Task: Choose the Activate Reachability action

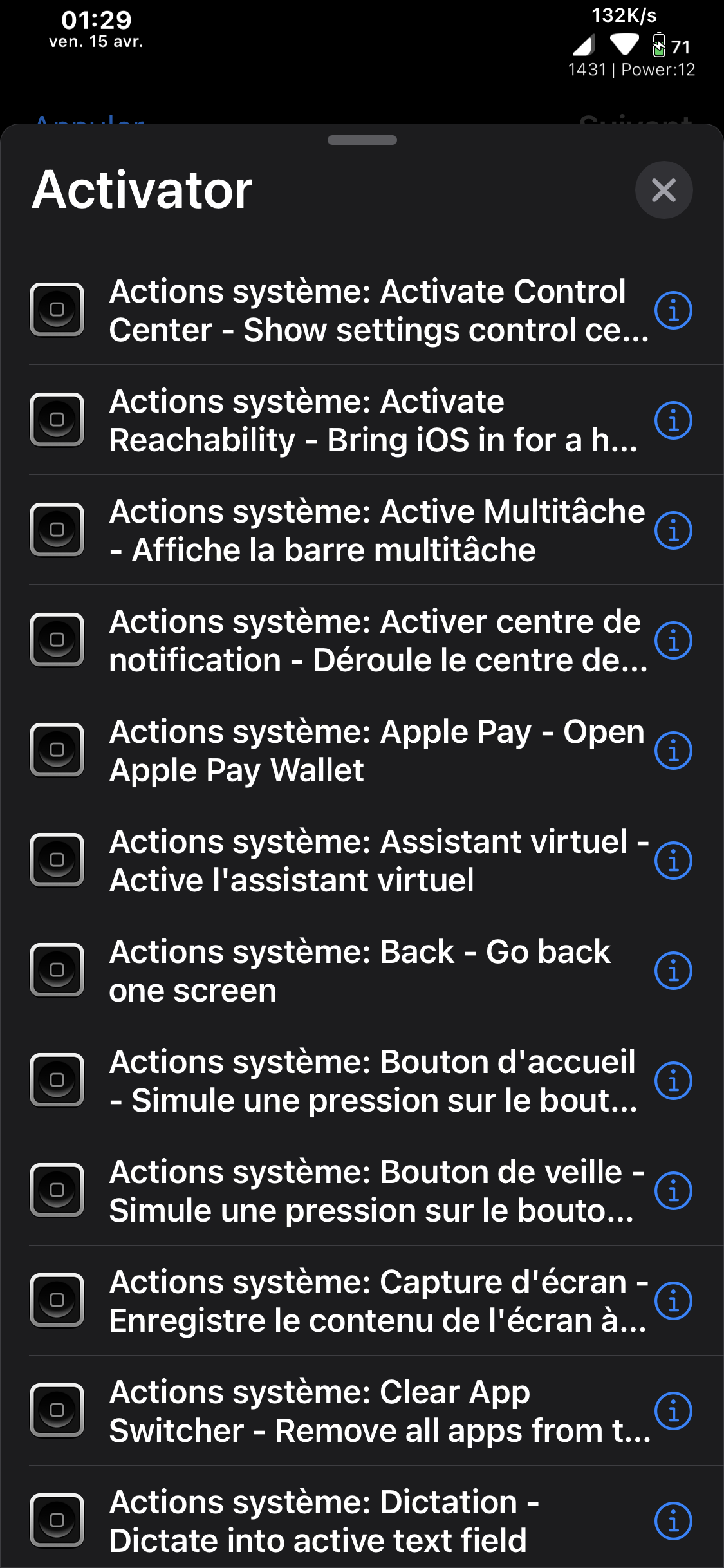Action: (362, 420)
